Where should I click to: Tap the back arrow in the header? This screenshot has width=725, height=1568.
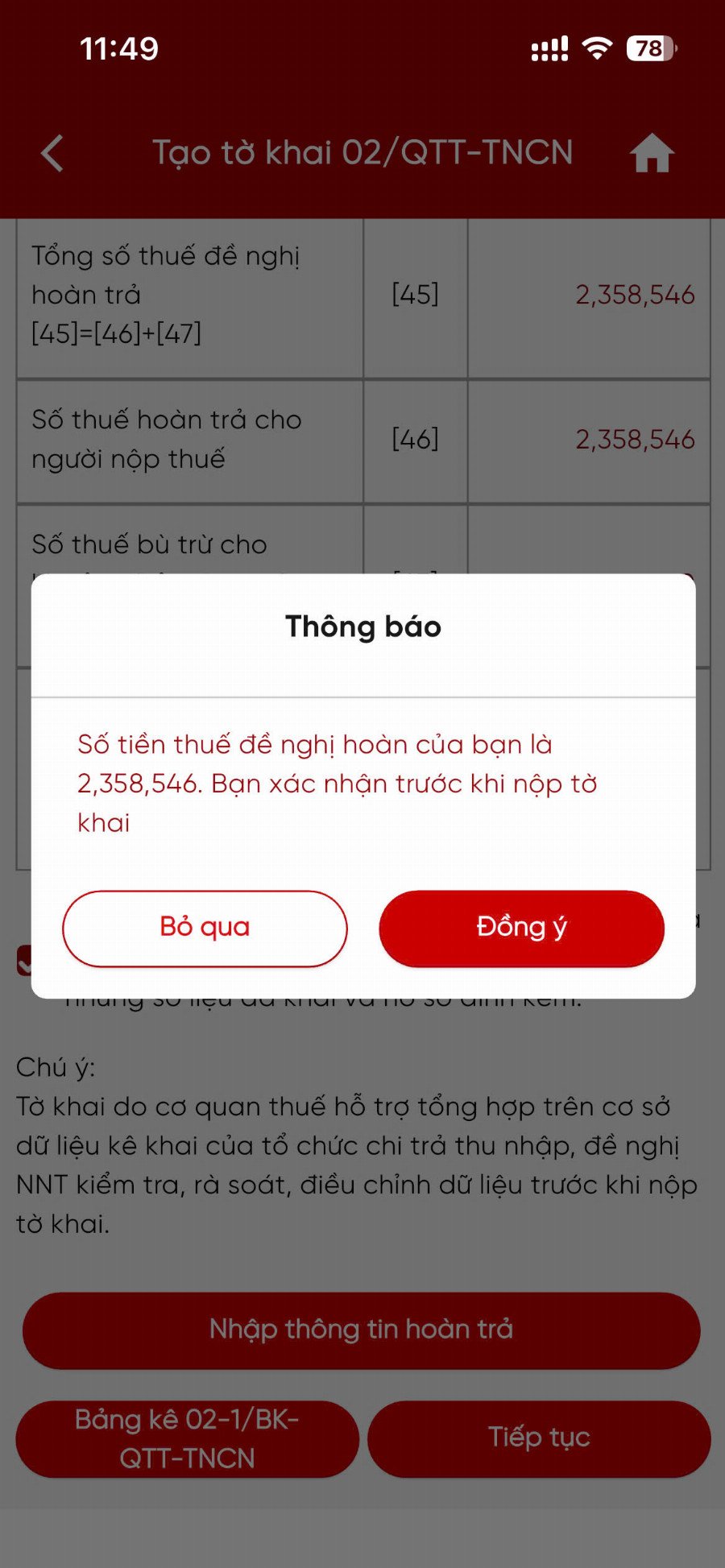[52, 153]
